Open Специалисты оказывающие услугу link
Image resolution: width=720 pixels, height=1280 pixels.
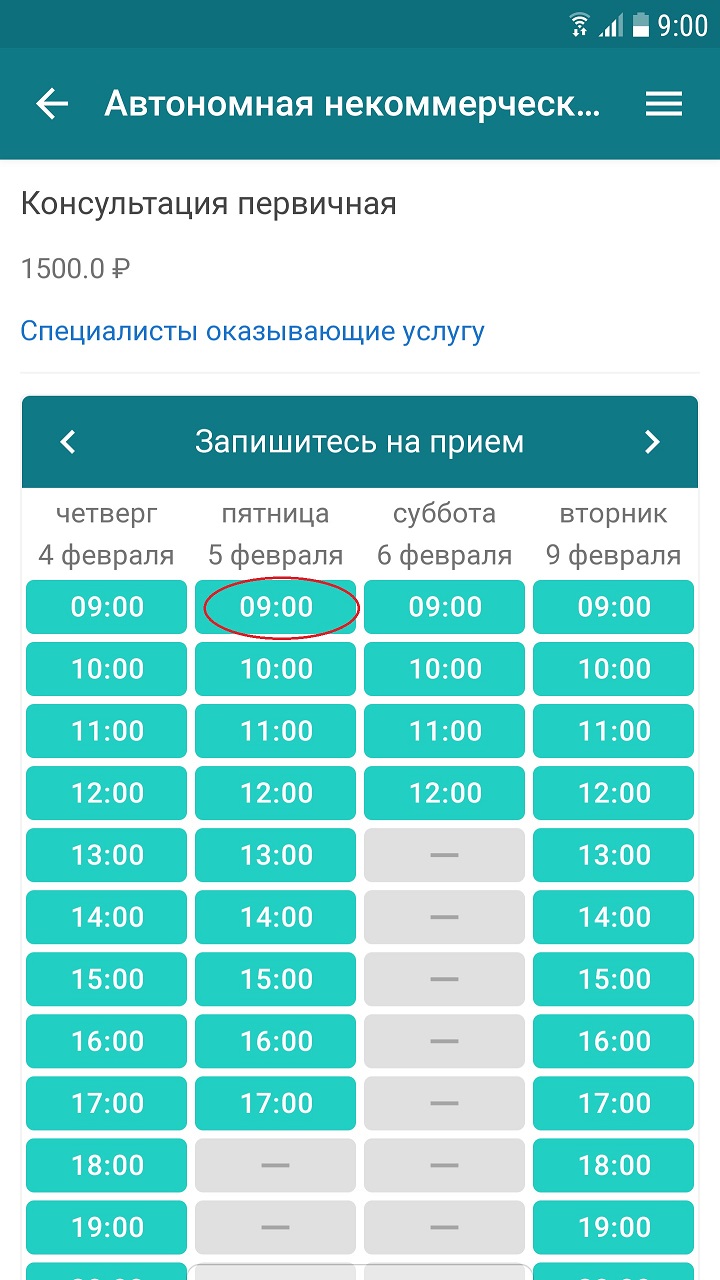coord(252,330)
